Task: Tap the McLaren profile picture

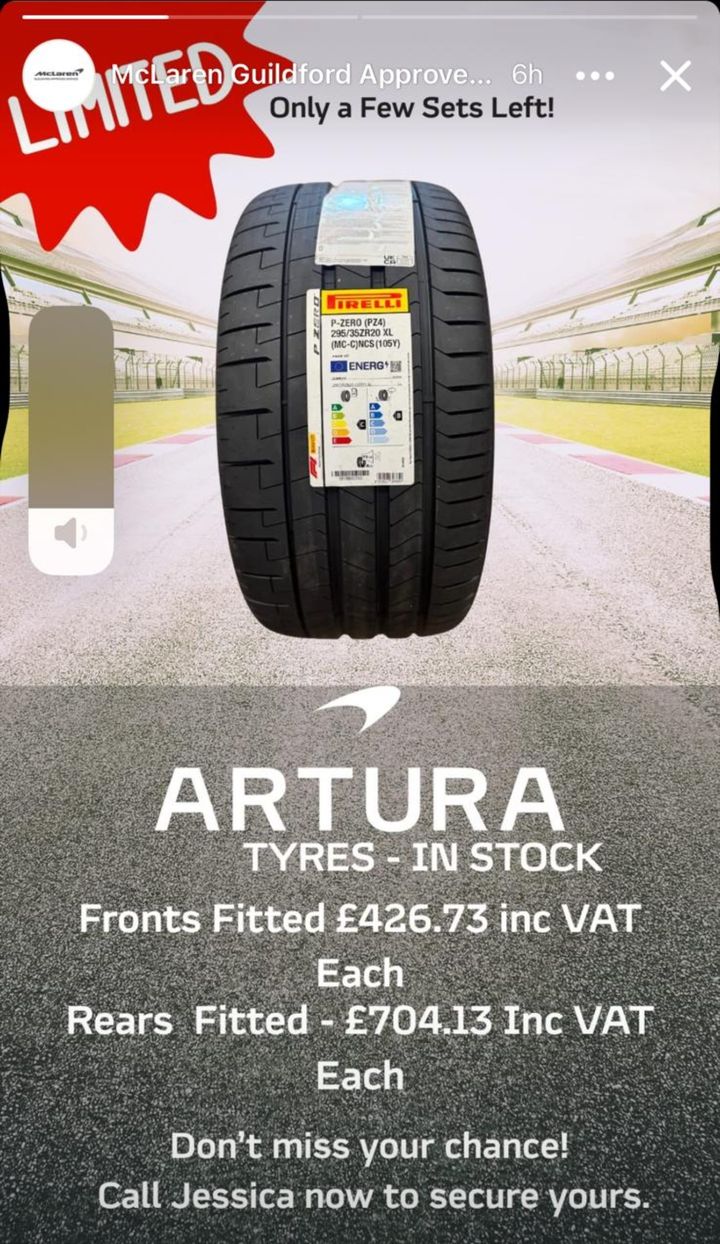Action: coord(61,75)
